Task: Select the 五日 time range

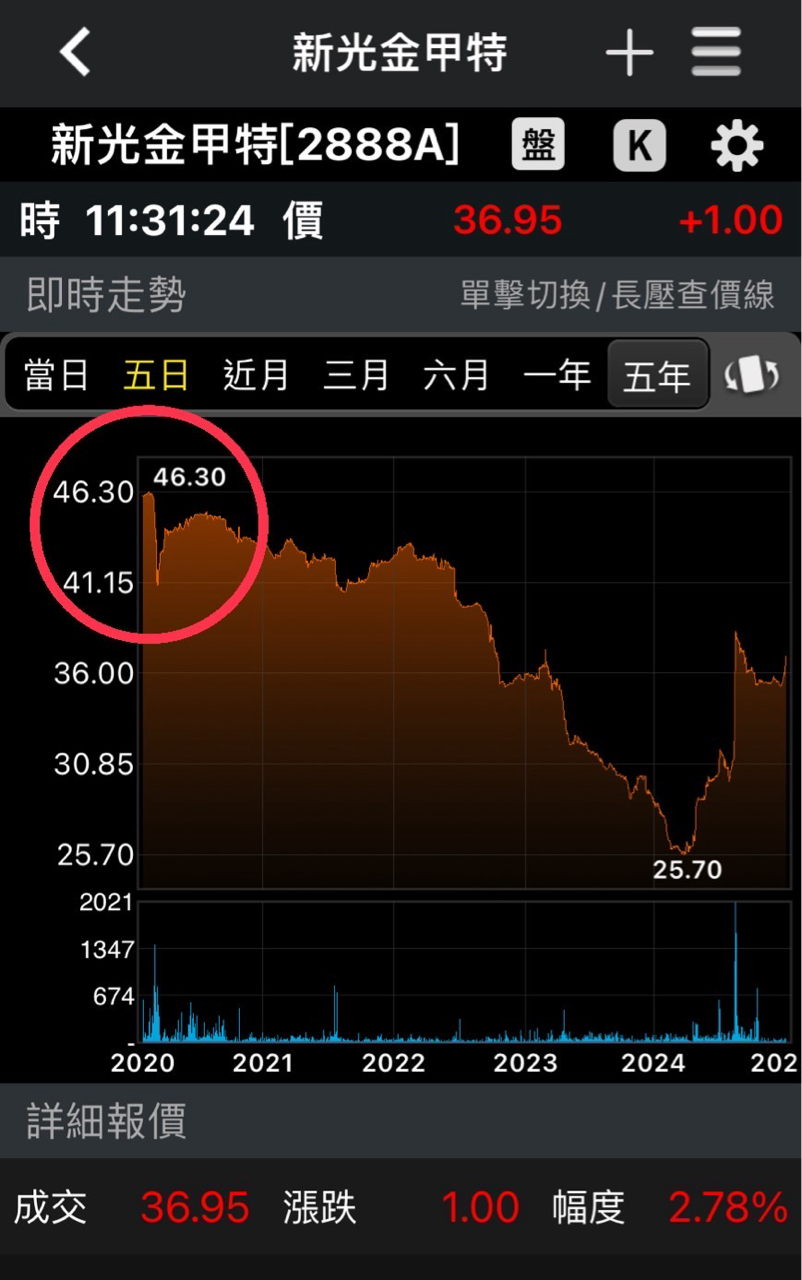Action: click(156, 376)
